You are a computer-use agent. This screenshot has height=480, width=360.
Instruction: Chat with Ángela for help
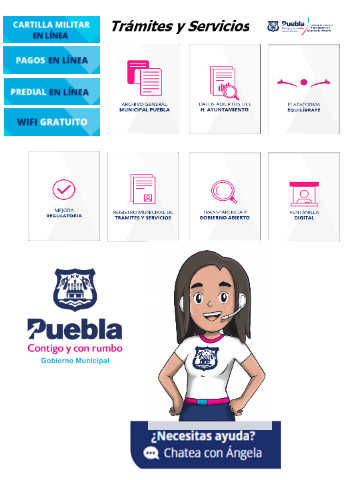(x=205, y=445)
